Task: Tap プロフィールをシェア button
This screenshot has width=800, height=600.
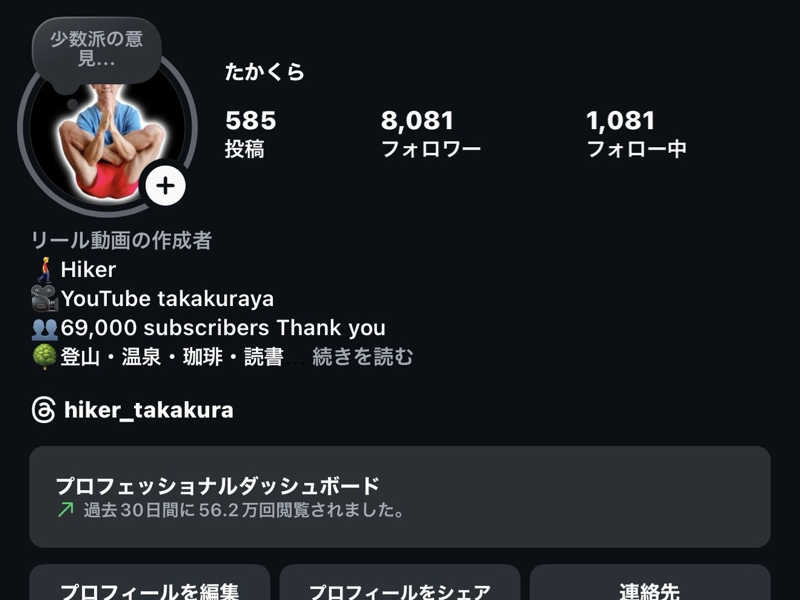Action: coord(399,587)
